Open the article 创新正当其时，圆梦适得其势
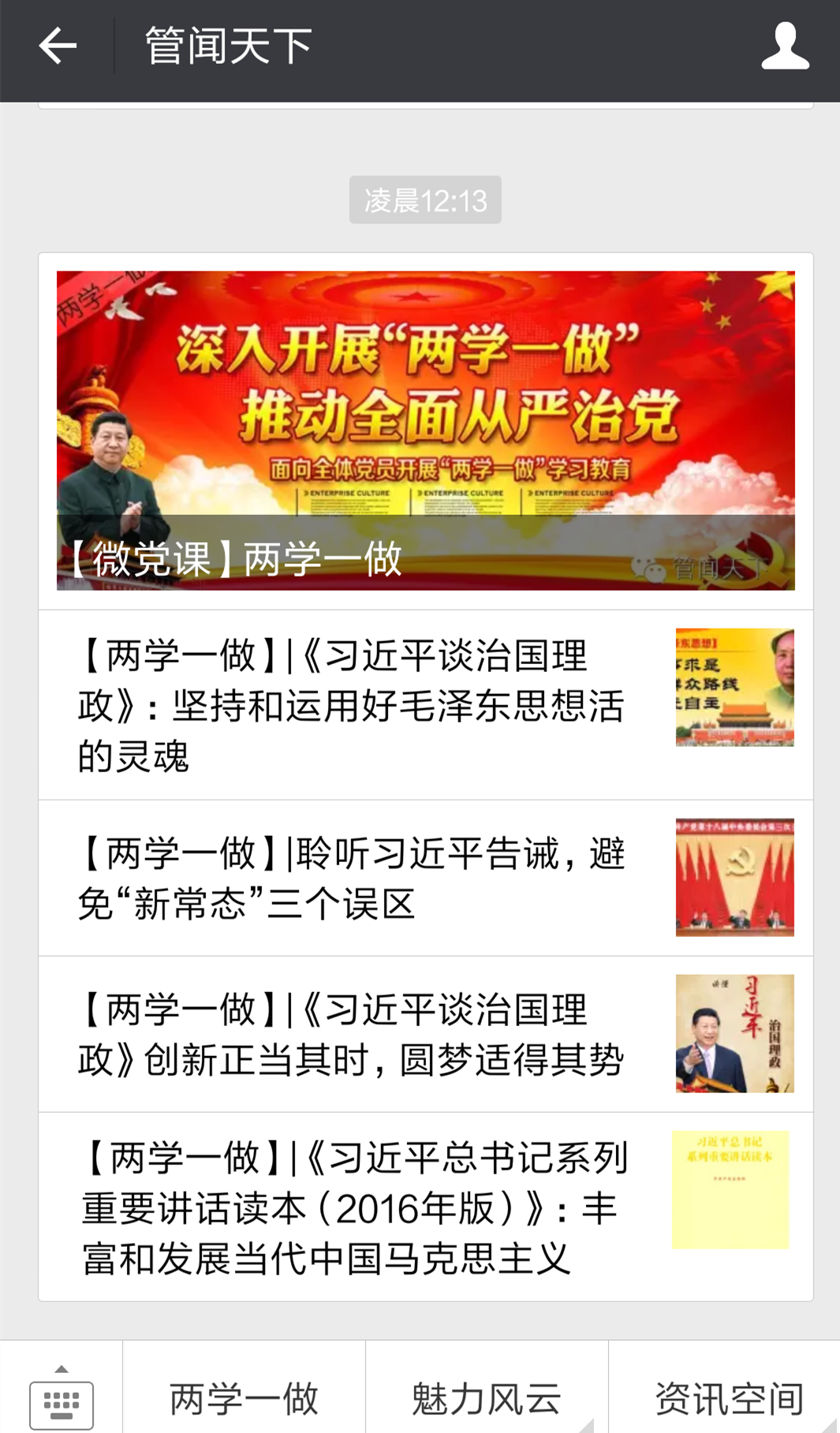 click(x=426, y=1034)
